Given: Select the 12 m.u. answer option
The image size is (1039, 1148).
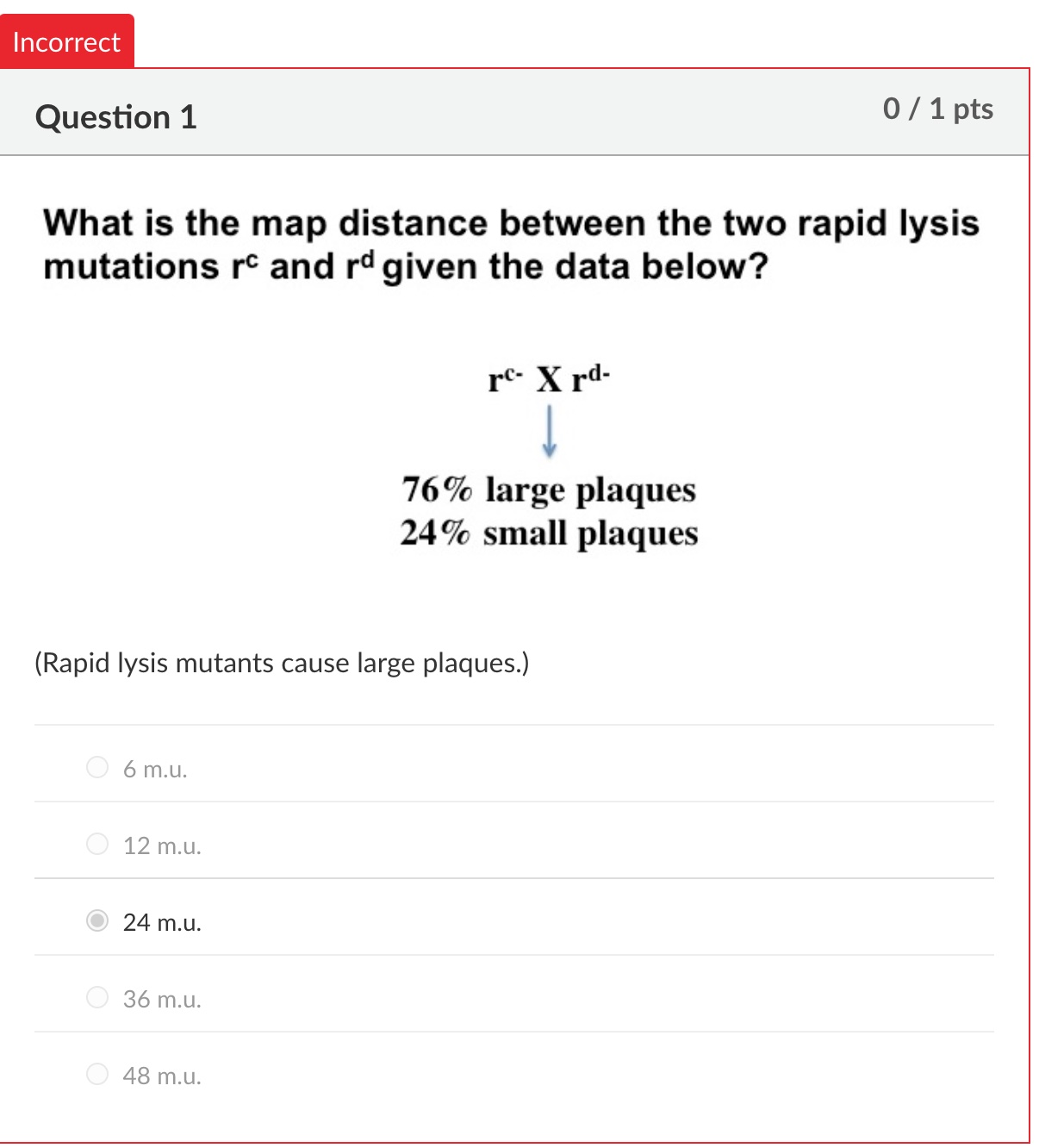Looking at the screenshot, I should [97, 844].
